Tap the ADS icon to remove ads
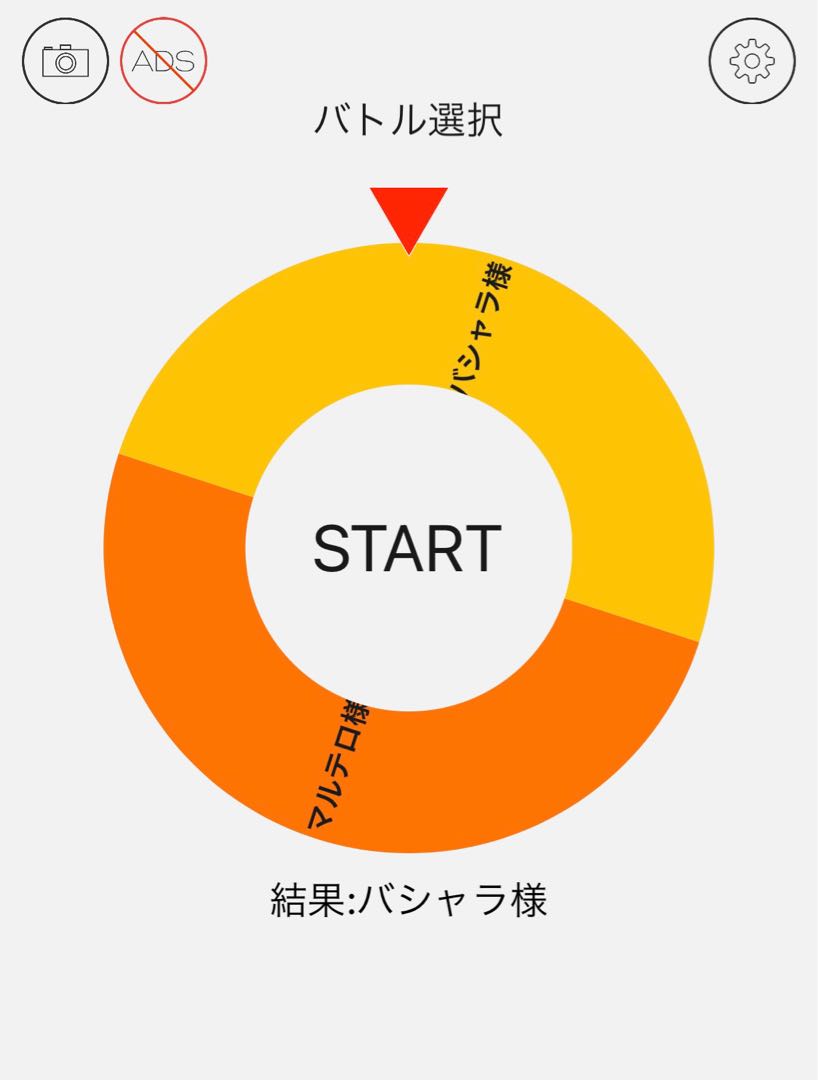818x1080 pixels. point(163,61)
